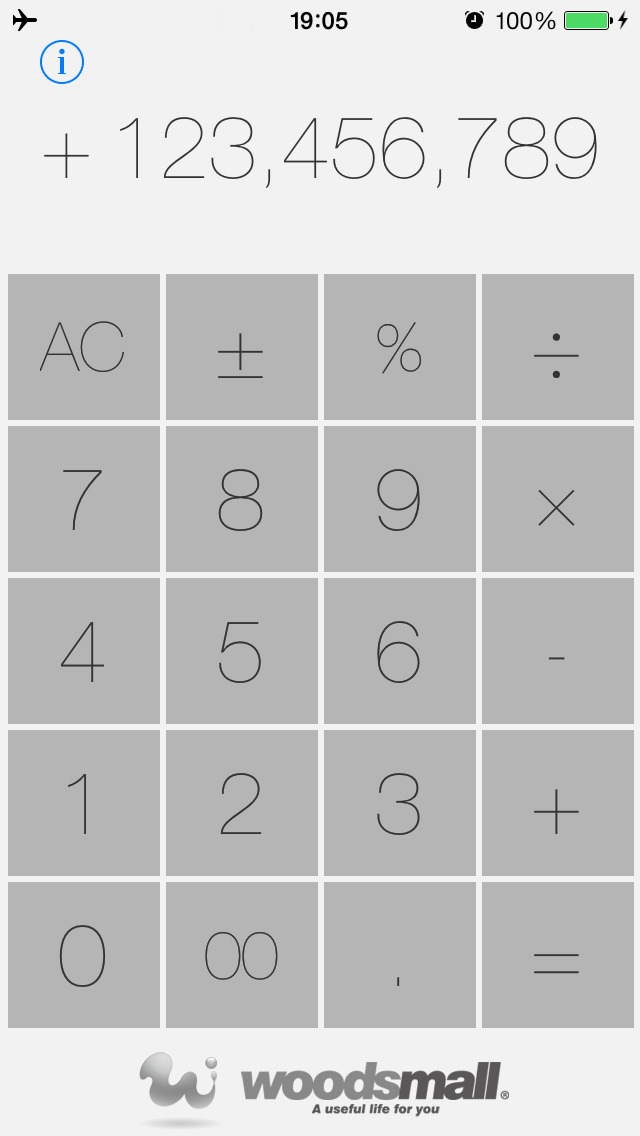This screenshot has width=640, height=1136.
Task: Enter digit 9
Action: tap(399, 499)
